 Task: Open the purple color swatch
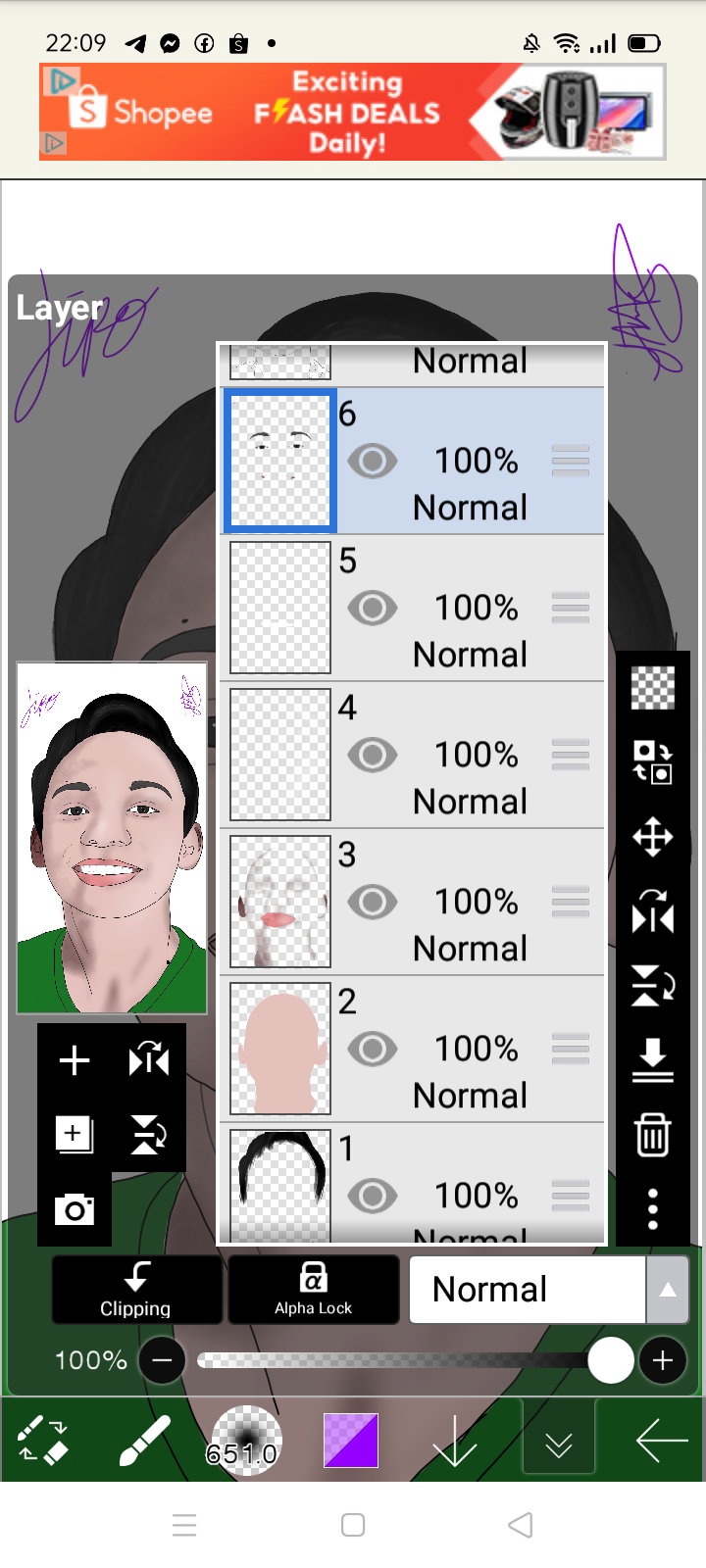[x=351, y=1441]
